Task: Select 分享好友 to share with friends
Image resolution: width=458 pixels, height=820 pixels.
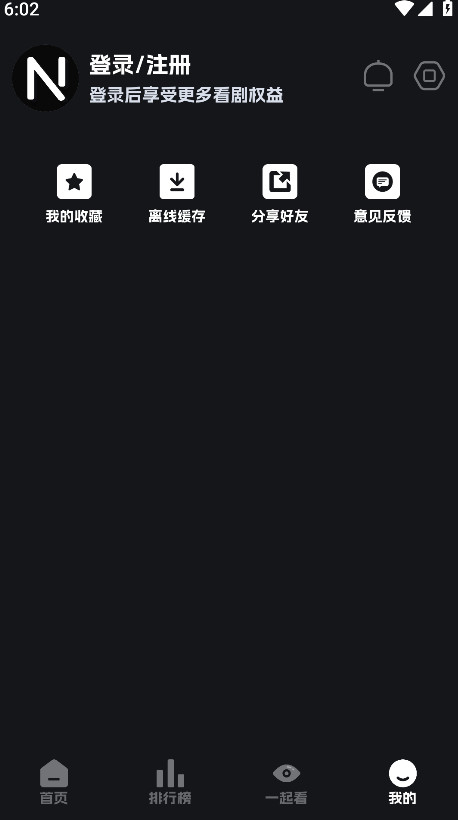Action: [280, 193]
